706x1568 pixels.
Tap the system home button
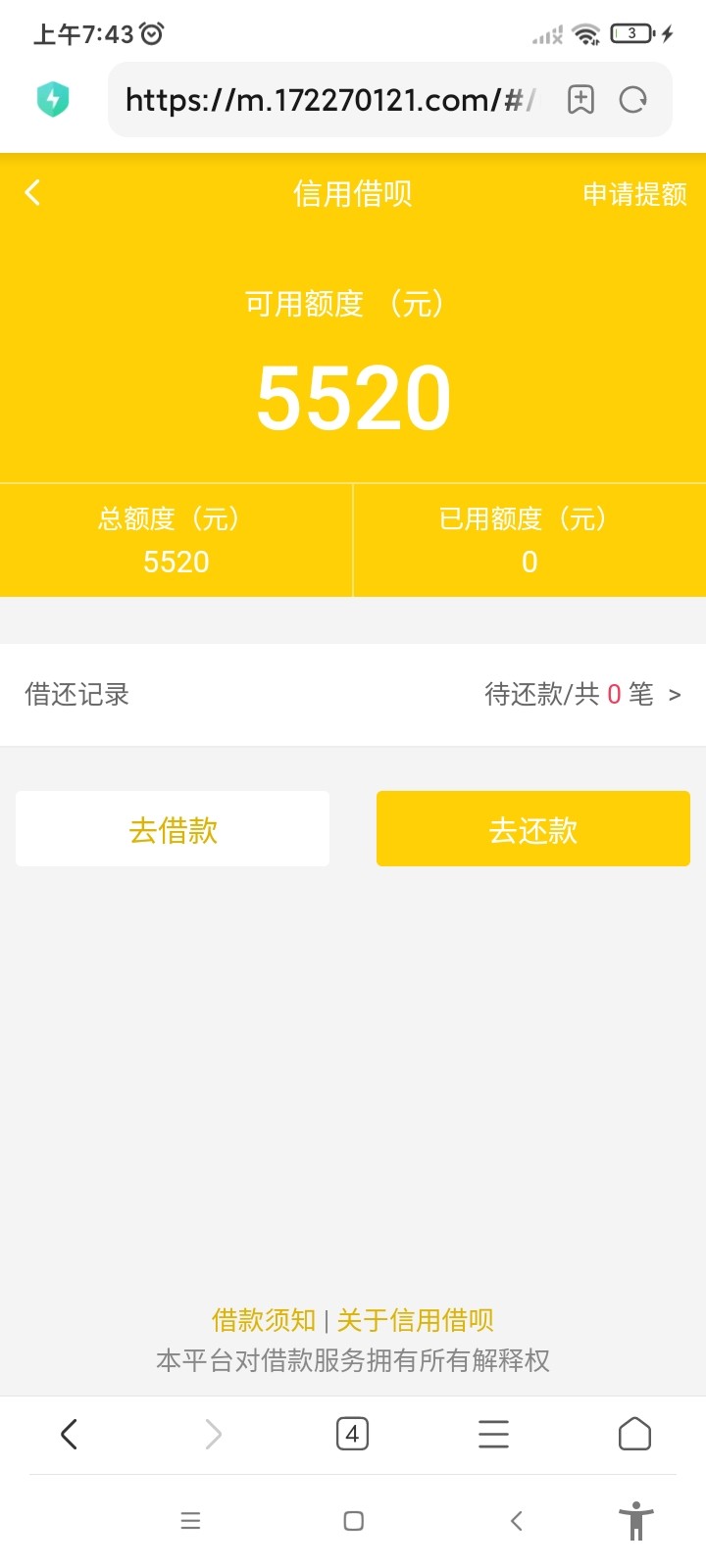coord(354,1521)
